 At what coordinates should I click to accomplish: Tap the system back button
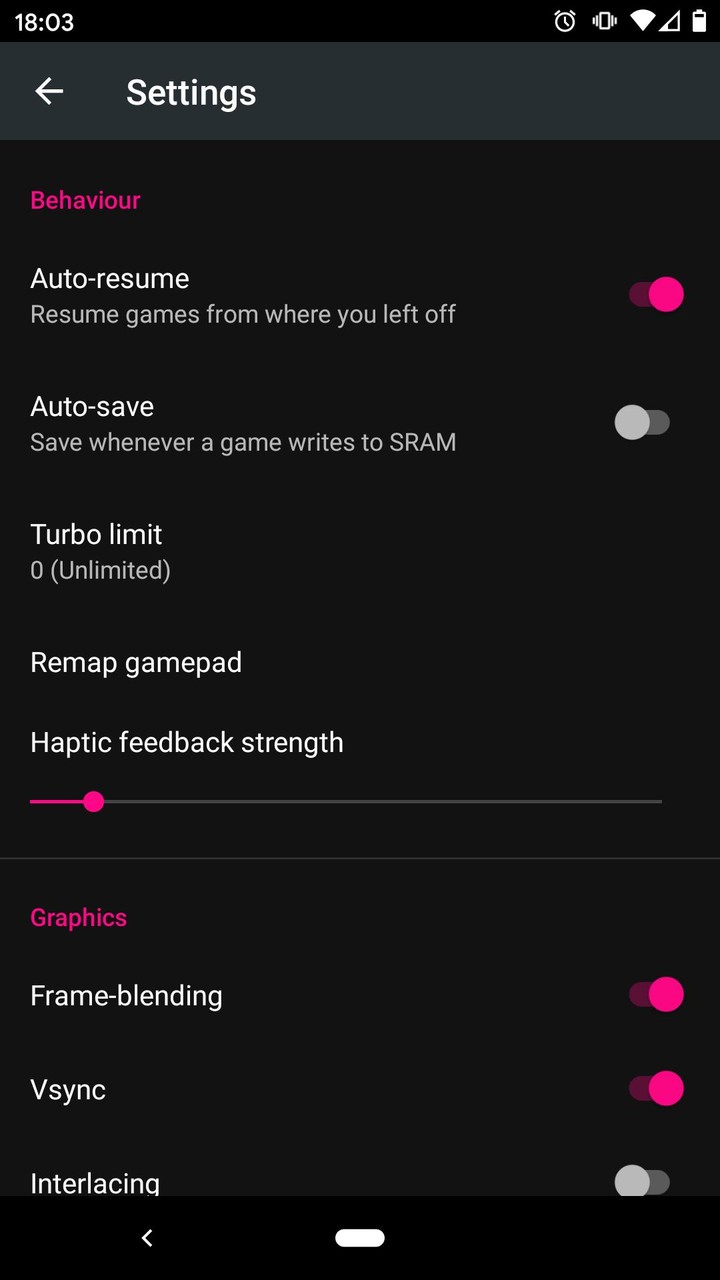click(147, 1238)
